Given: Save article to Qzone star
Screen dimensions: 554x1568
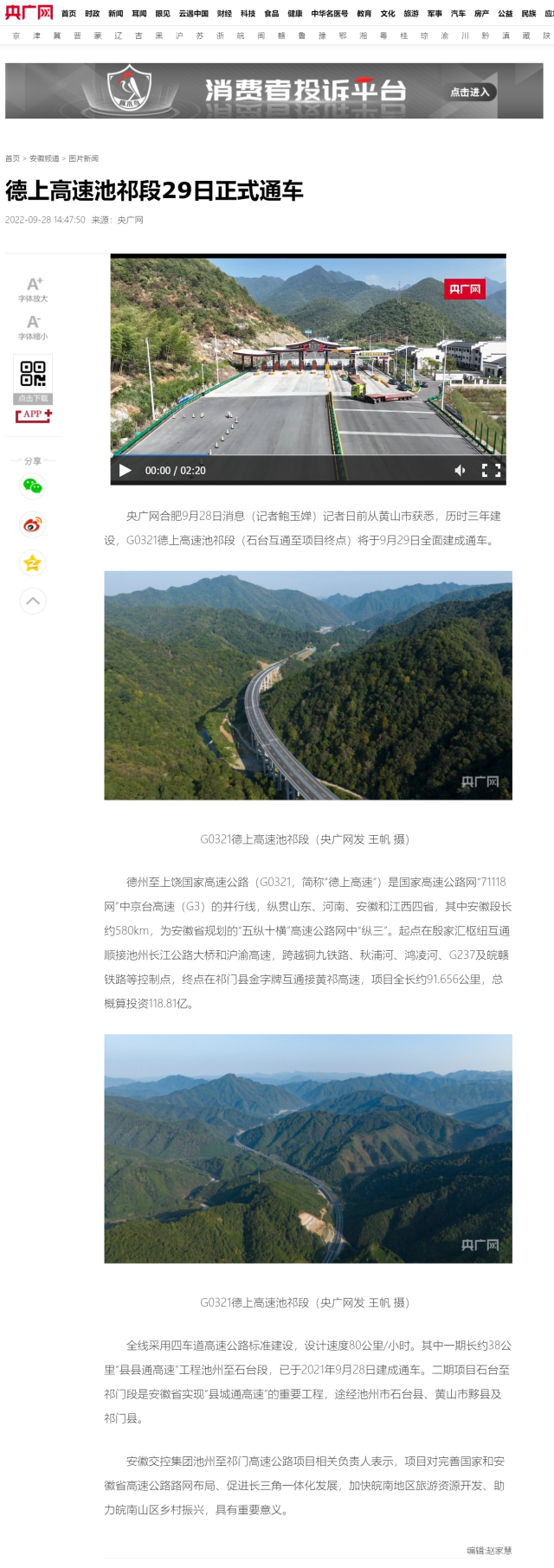Looking at the screenshot, I should (33, 562).
